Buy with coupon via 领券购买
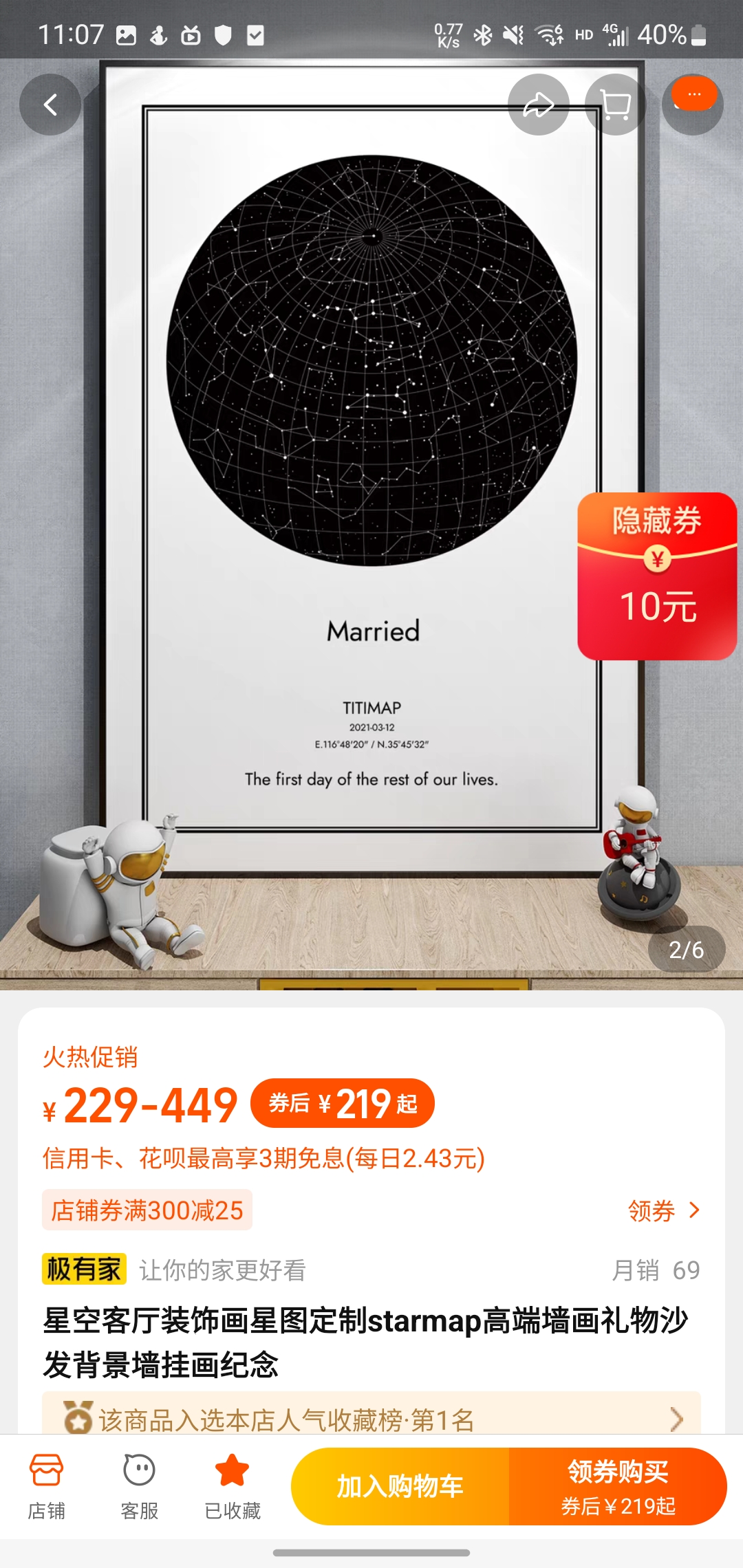 (618, 1487)
